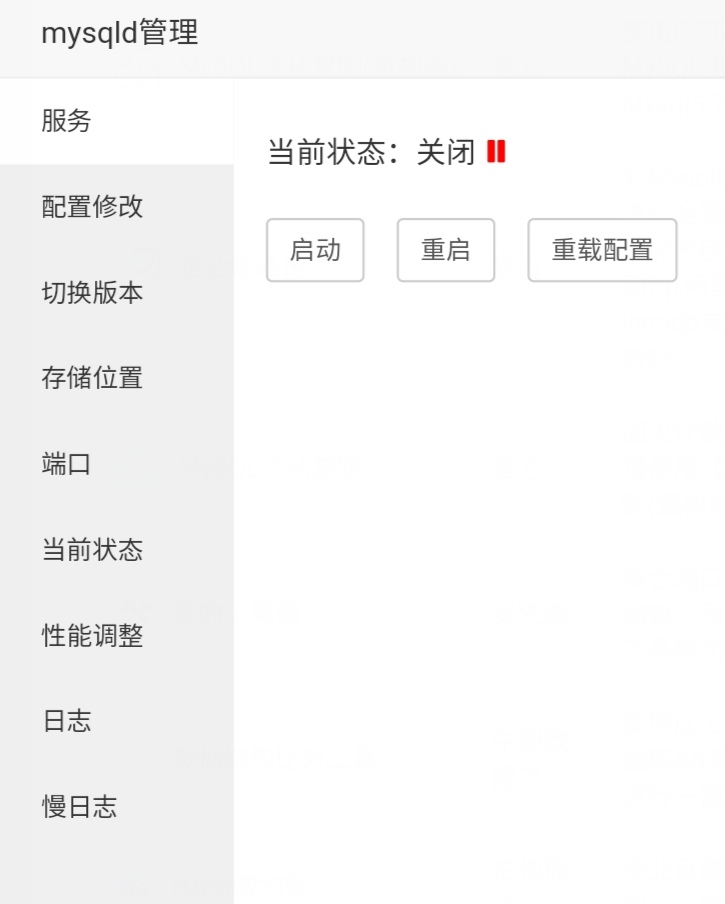Open the 配置修改 section
Image resolution: width=725 pixels, height=904 pixels.
tap(92, 207)
